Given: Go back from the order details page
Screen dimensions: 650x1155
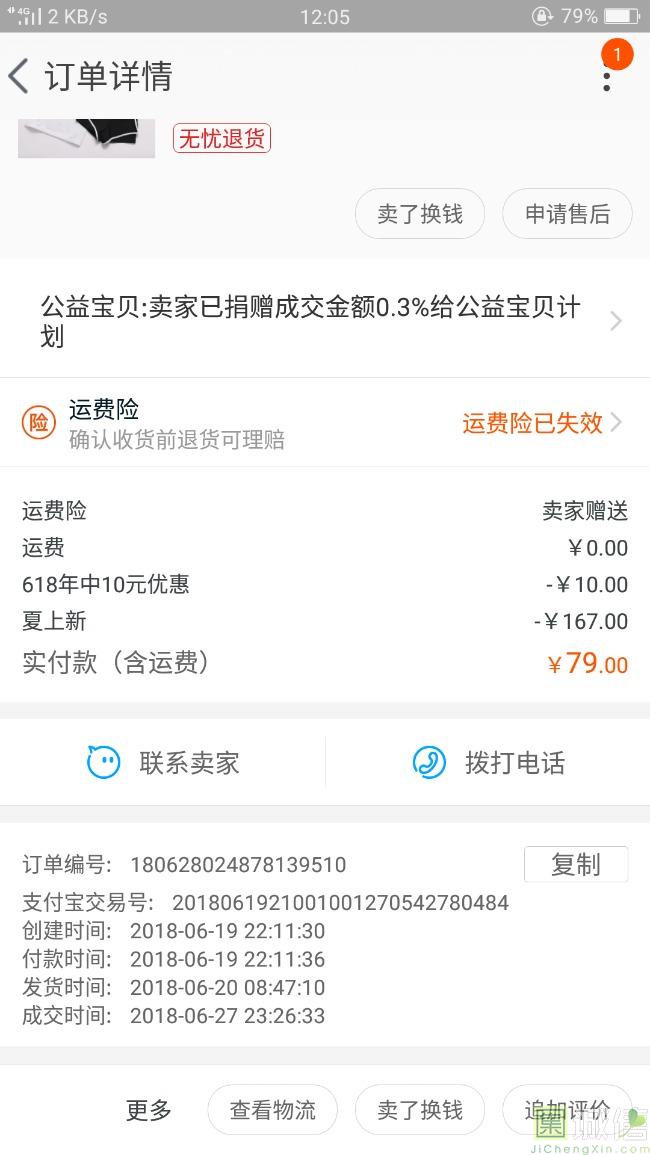Looking at the screenshot, I should click(x=20, y=77).
